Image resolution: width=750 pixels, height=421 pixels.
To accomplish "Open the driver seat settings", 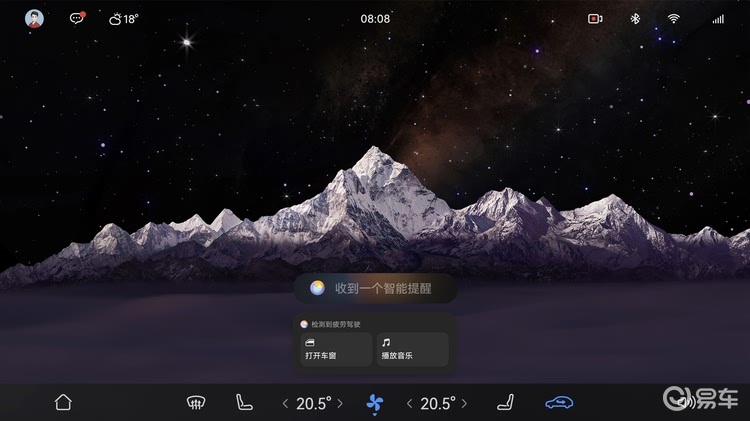I will tap(243, 403).
